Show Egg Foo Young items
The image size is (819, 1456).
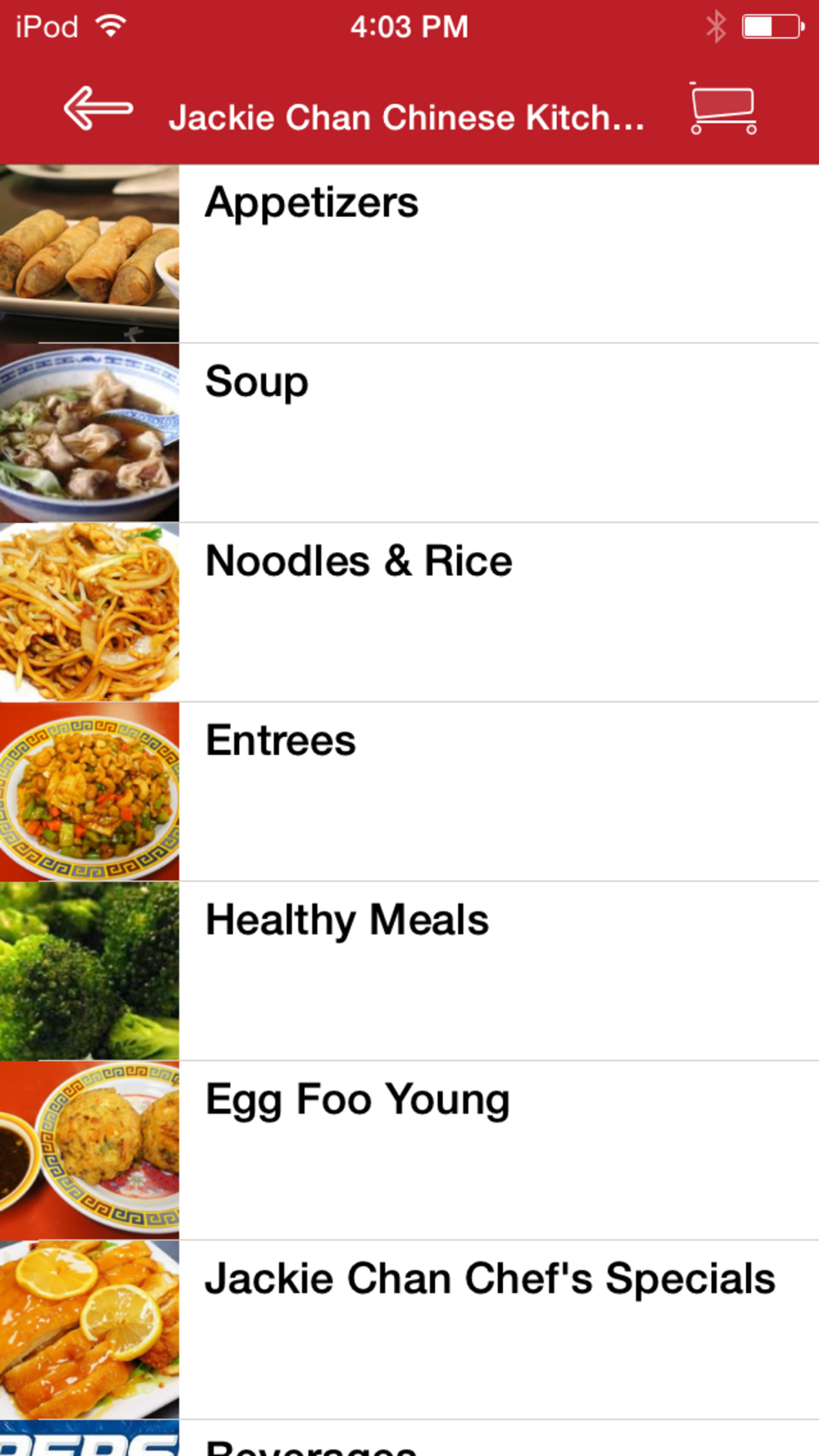click(409, 1151)
